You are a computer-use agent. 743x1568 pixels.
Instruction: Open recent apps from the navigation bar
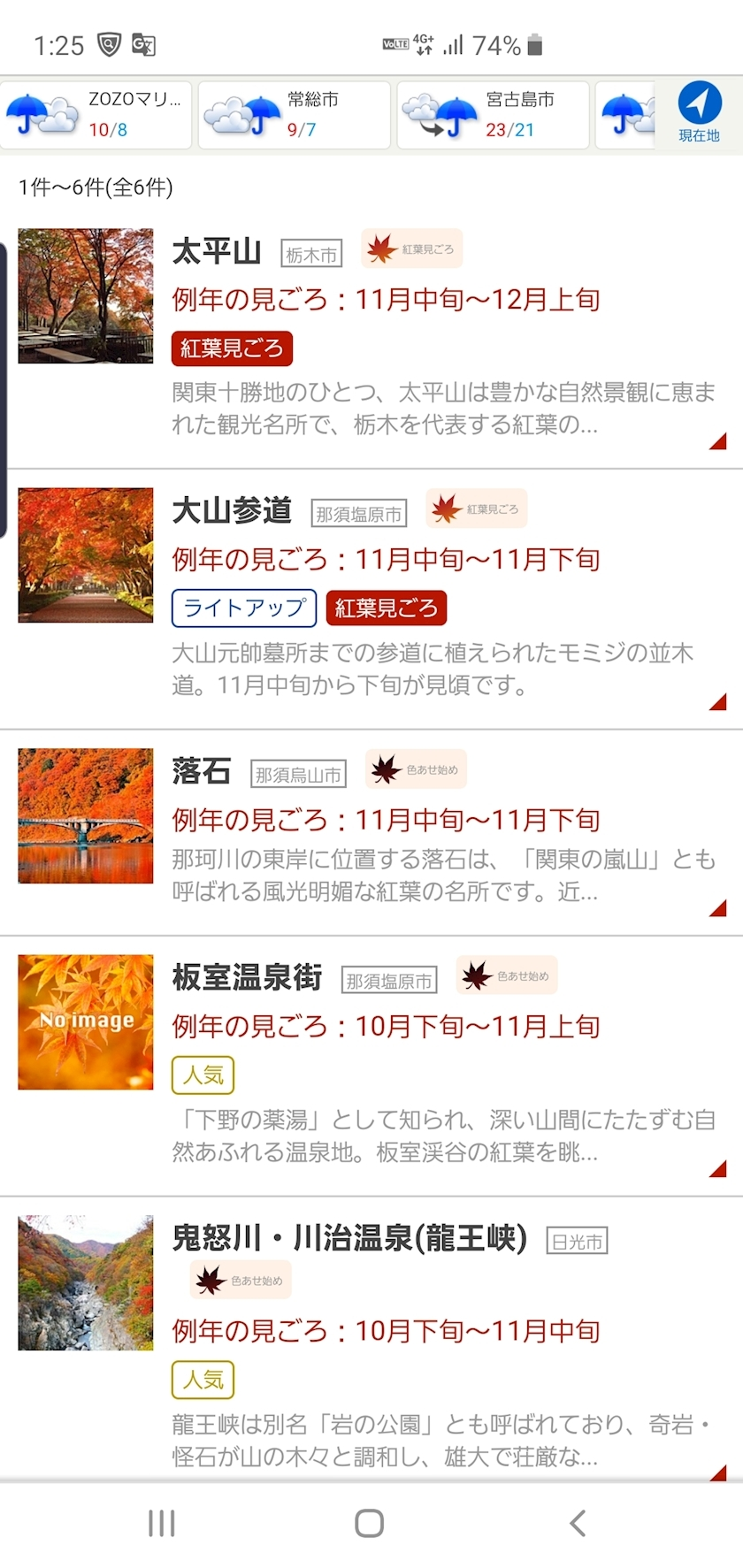[162, 1523]
